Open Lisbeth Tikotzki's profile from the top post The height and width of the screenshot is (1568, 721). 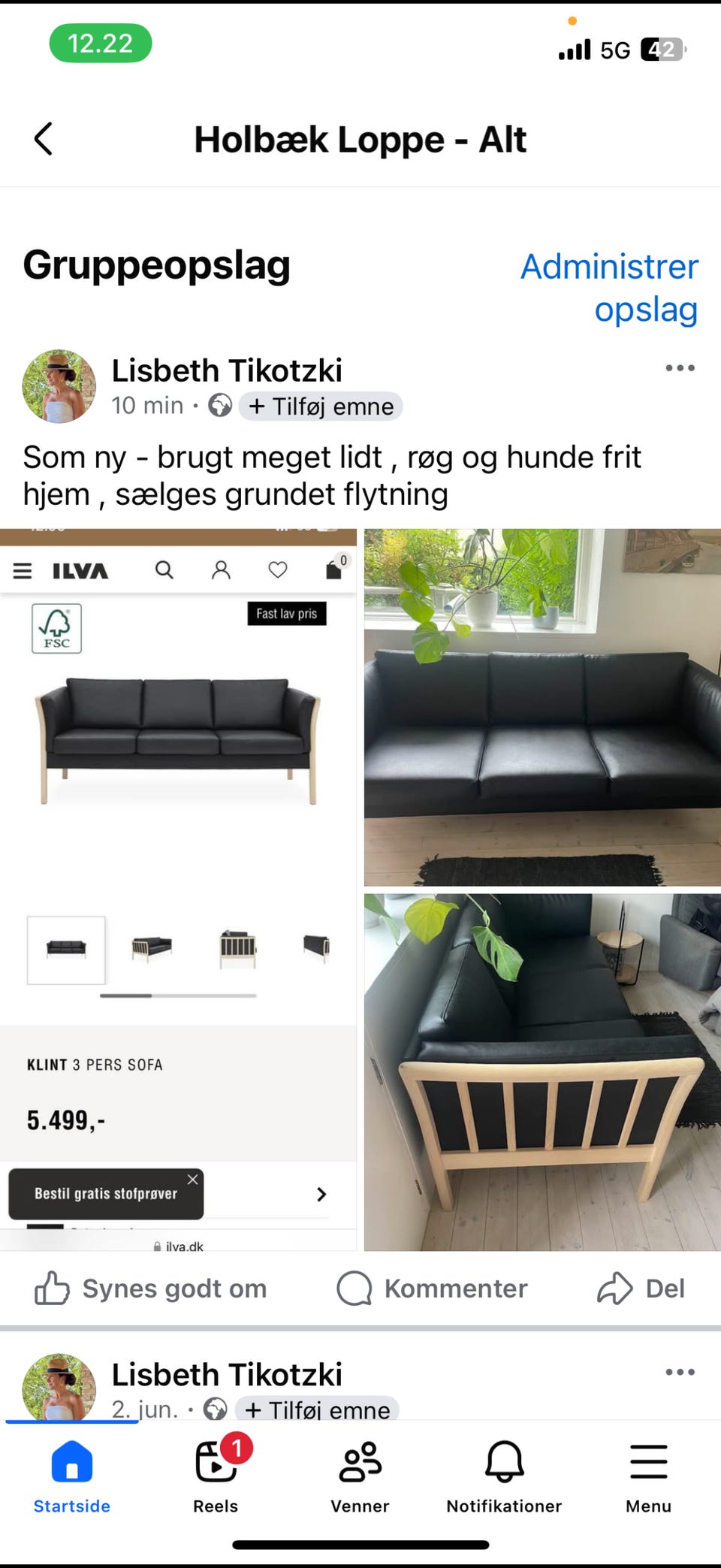[227, 370]
